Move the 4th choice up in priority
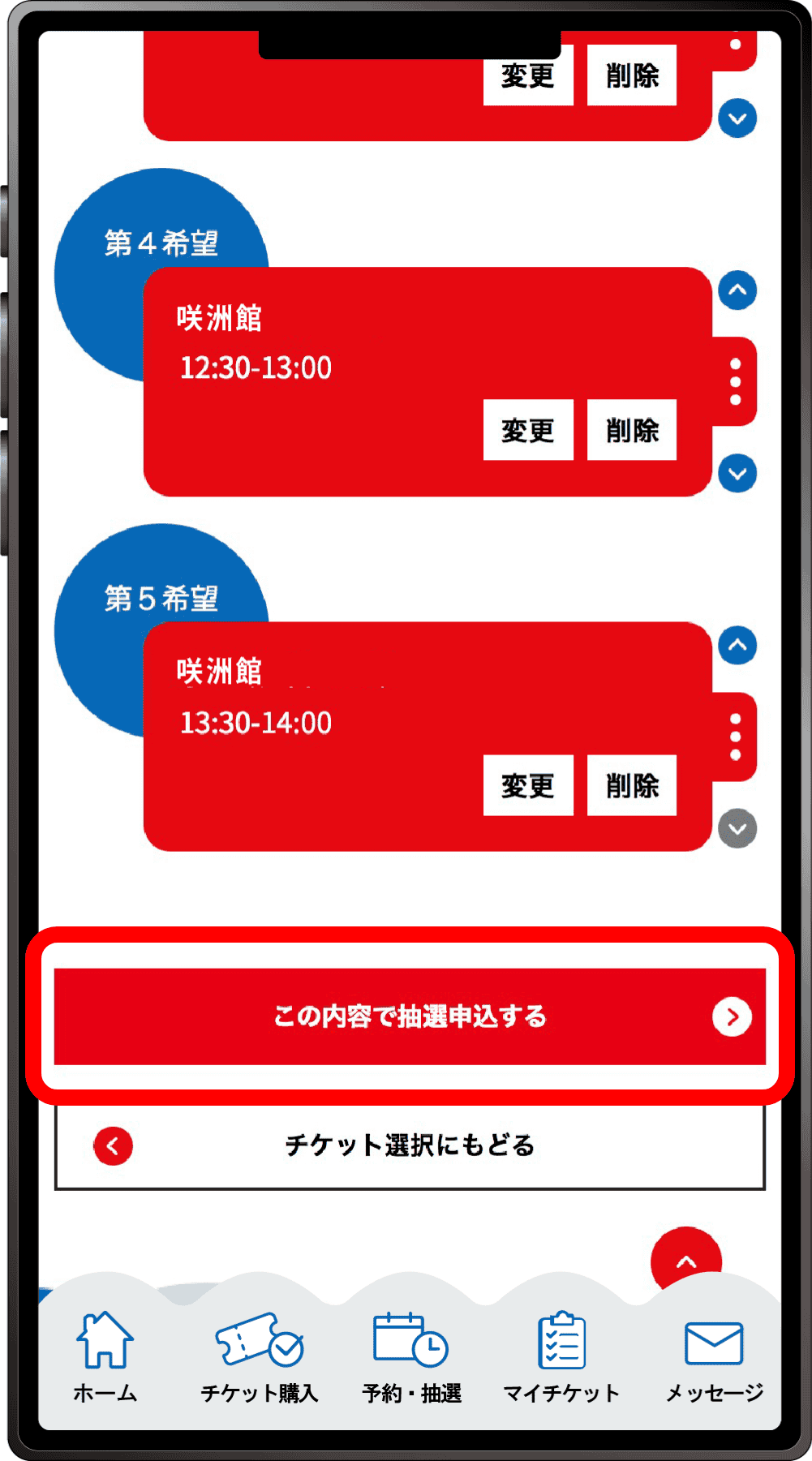 pos(737,290)
